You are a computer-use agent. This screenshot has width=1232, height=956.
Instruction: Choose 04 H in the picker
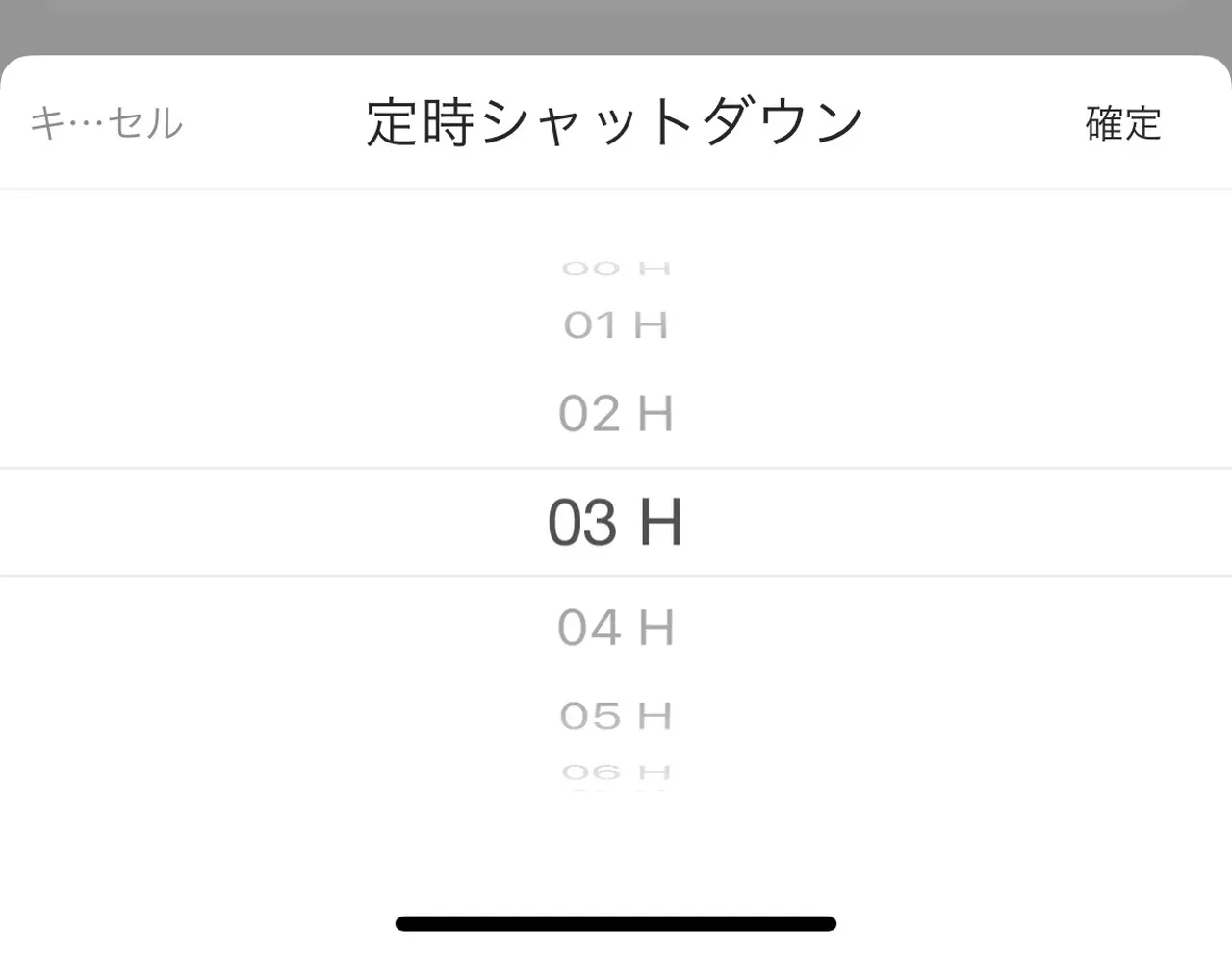click(615, 628)
